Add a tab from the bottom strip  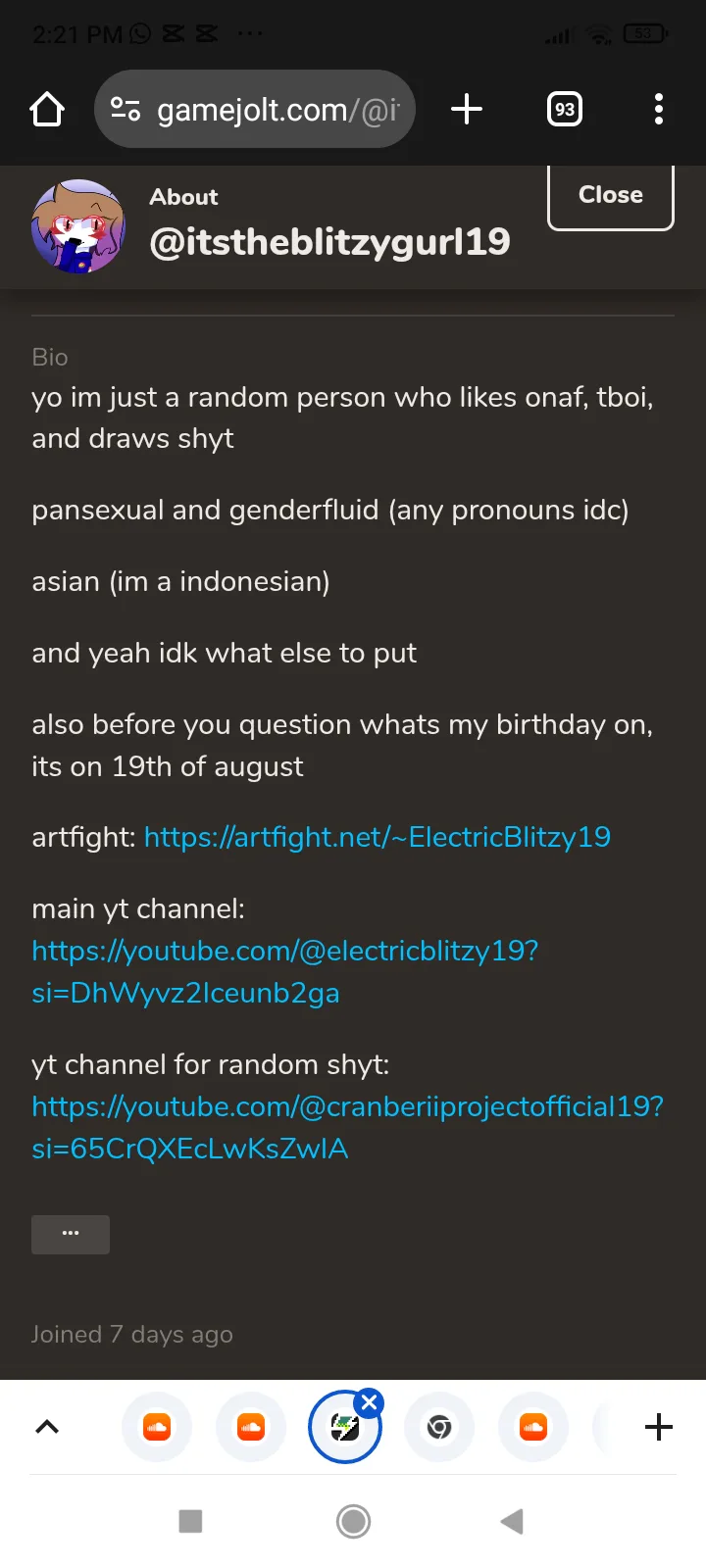tap(659, 1427)
